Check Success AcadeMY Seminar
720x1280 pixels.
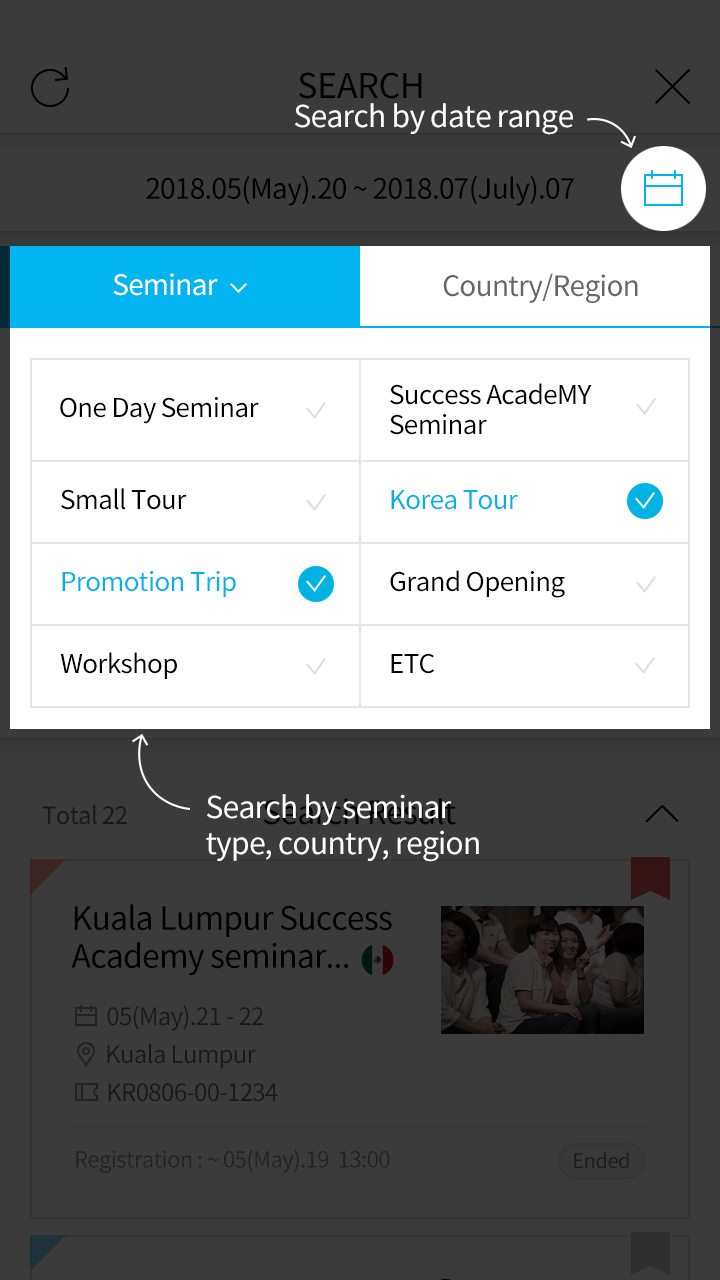tap(524, 409)
